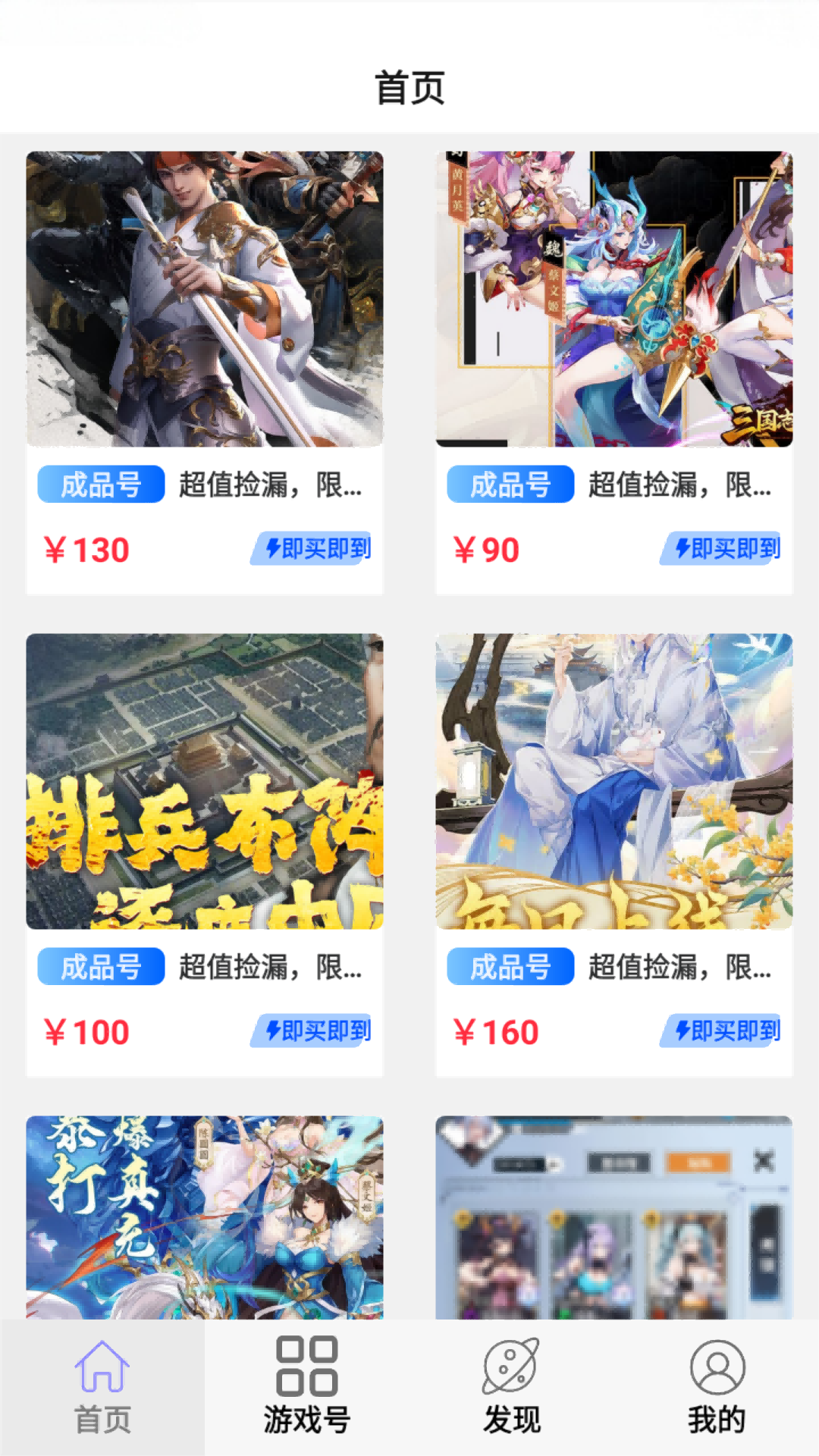Go to the 我的 profile tab

pos(717,1386)
